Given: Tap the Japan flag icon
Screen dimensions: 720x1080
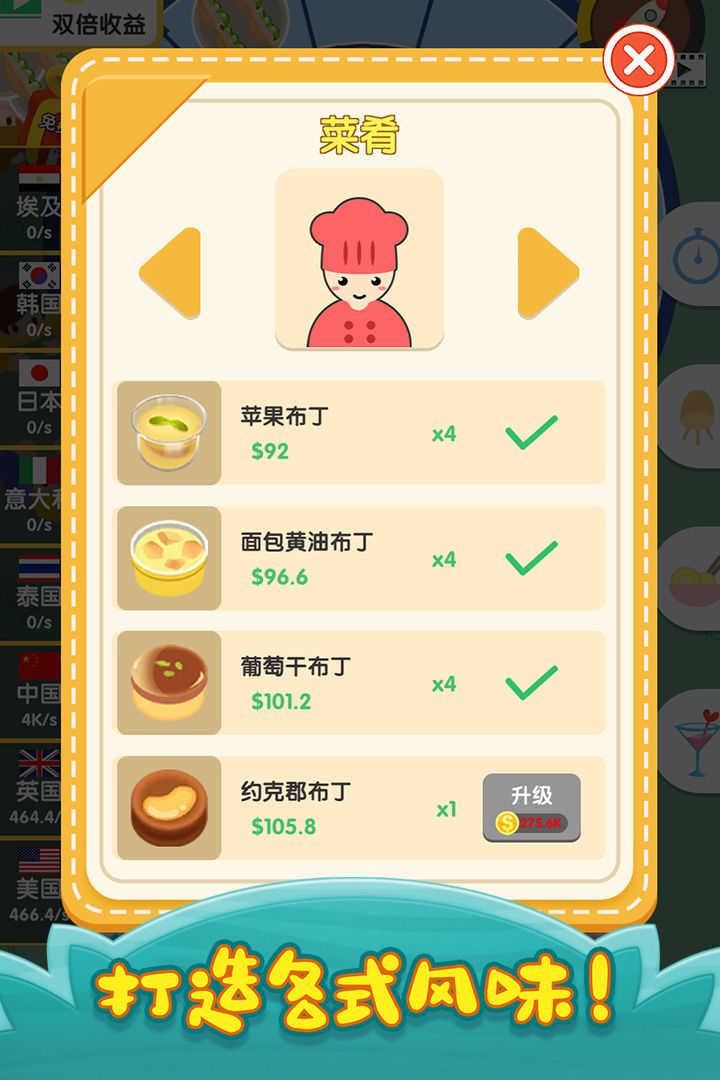Looking at the screenshot, I should point(37,385).
